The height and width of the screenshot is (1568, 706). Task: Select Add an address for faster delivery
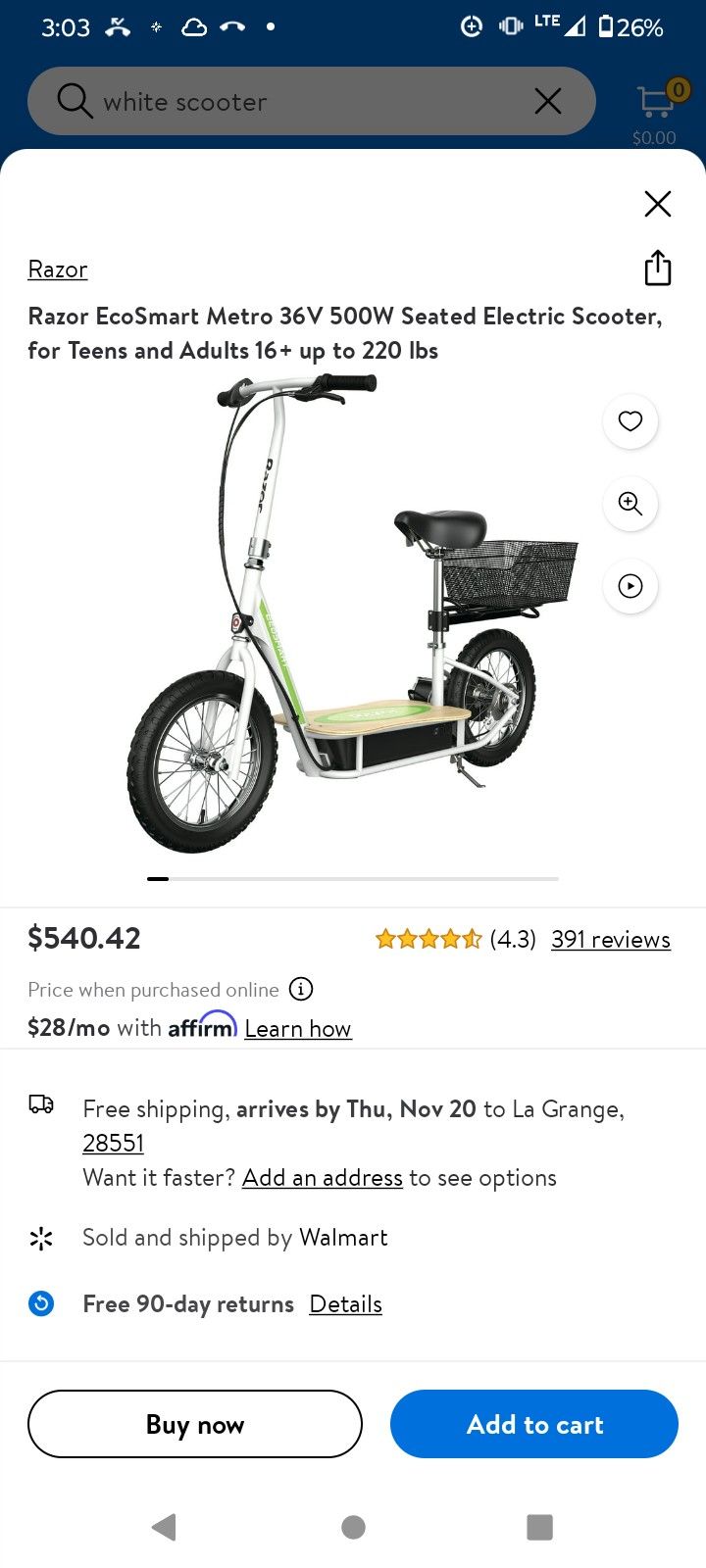coord(322,1177)
